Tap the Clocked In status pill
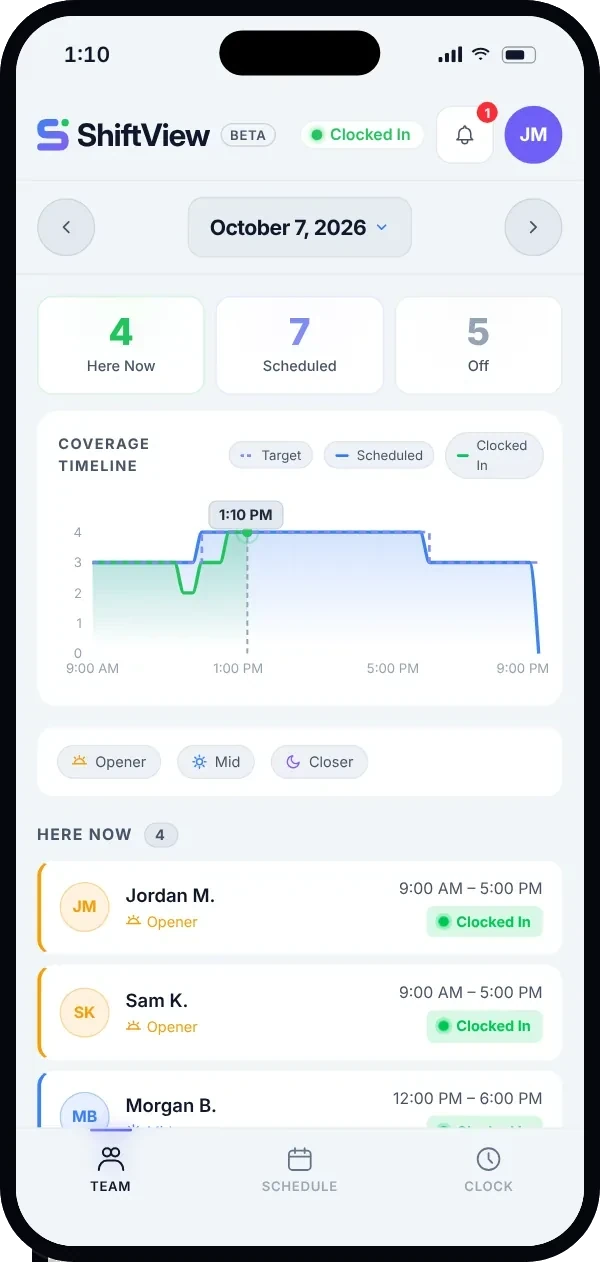The width and height of the screenshot is (600, 1262). tap(362, 135)
